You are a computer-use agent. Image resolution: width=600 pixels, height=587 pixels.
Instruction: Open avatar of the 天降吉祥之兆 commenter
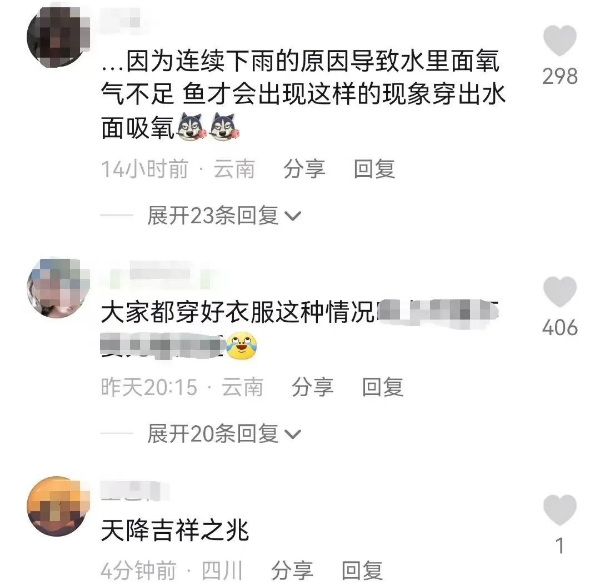point(58,506)
